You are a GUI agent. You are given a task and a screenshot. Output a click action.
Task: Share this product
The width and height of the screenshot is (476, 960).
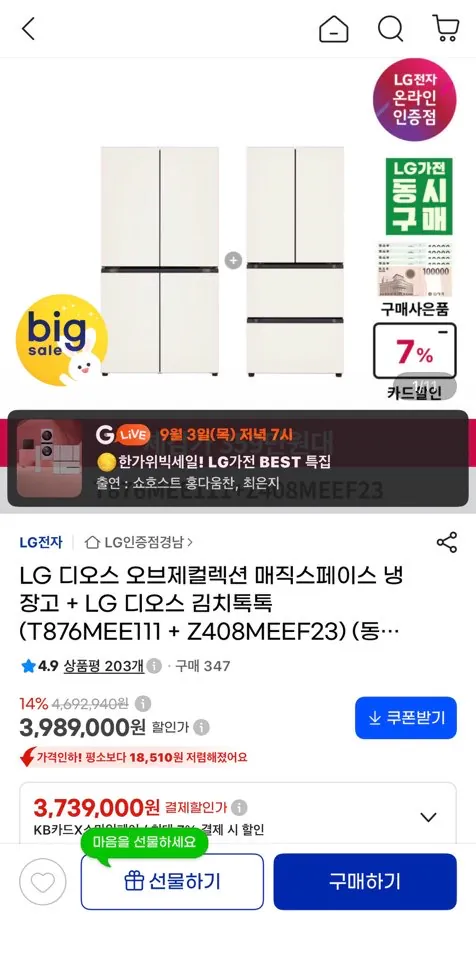pyautogui.click(x=447, y=542)
